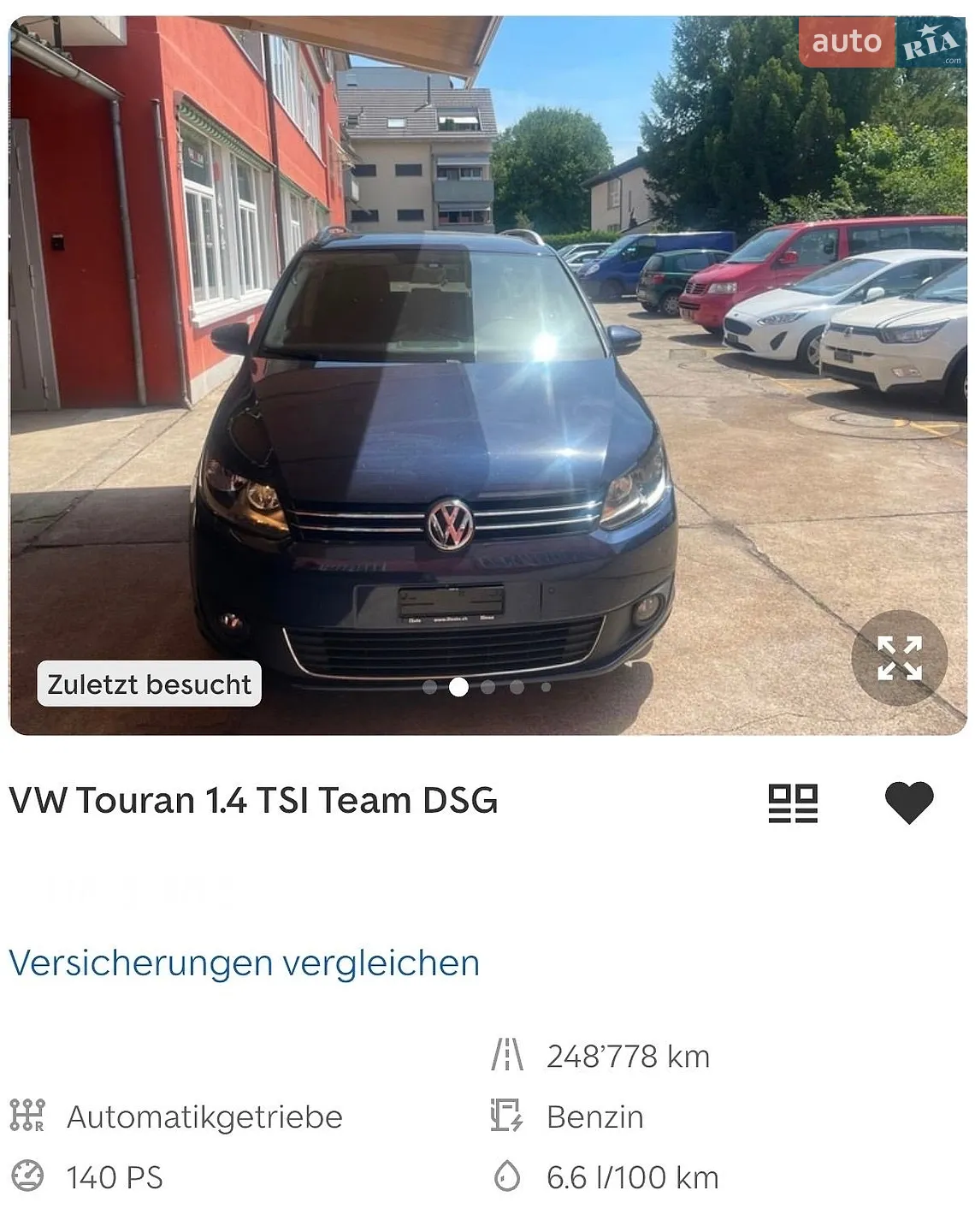This screenshot has width=975, height=1232.
Task: Expand the car photo to fullscreen
Action: coord(899,658)
